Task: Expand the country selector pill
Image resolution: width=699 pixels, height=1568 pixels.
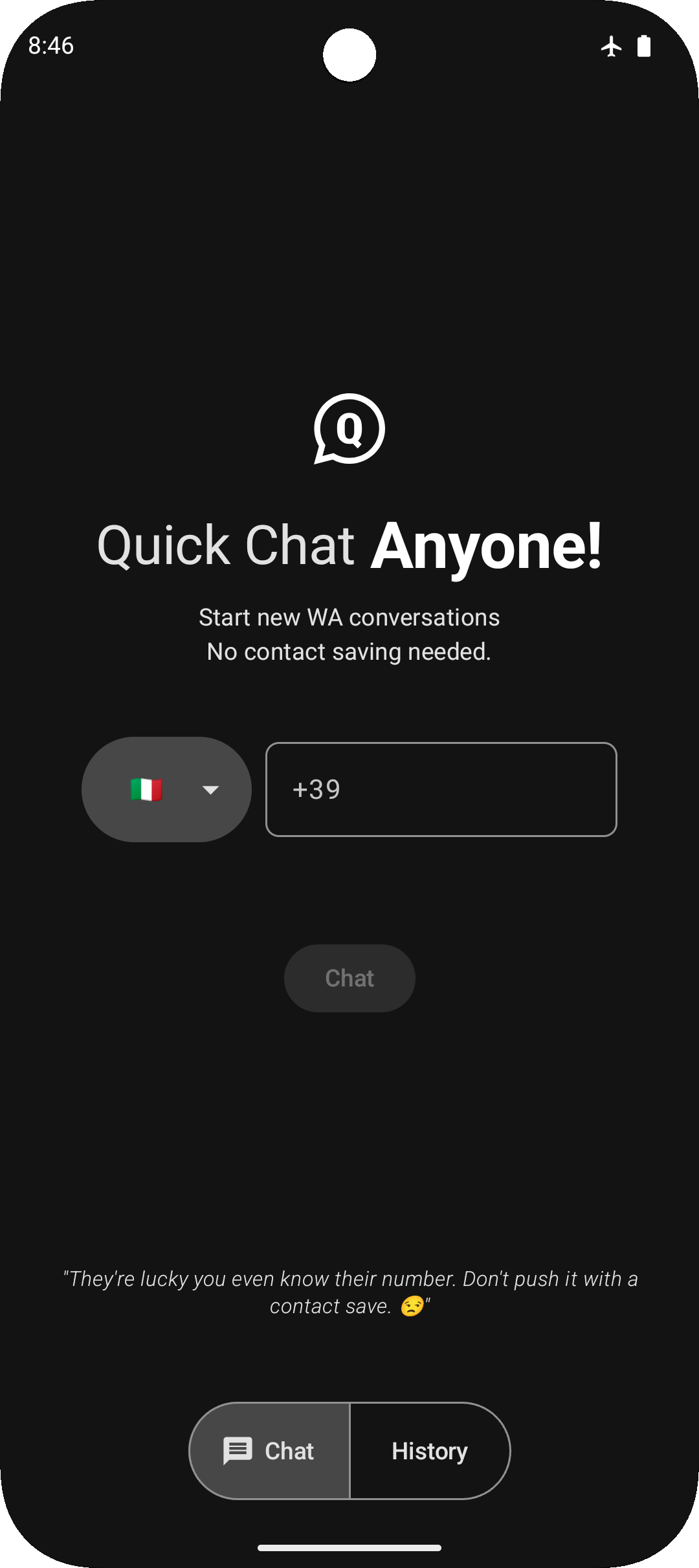Action: (166, 789)
